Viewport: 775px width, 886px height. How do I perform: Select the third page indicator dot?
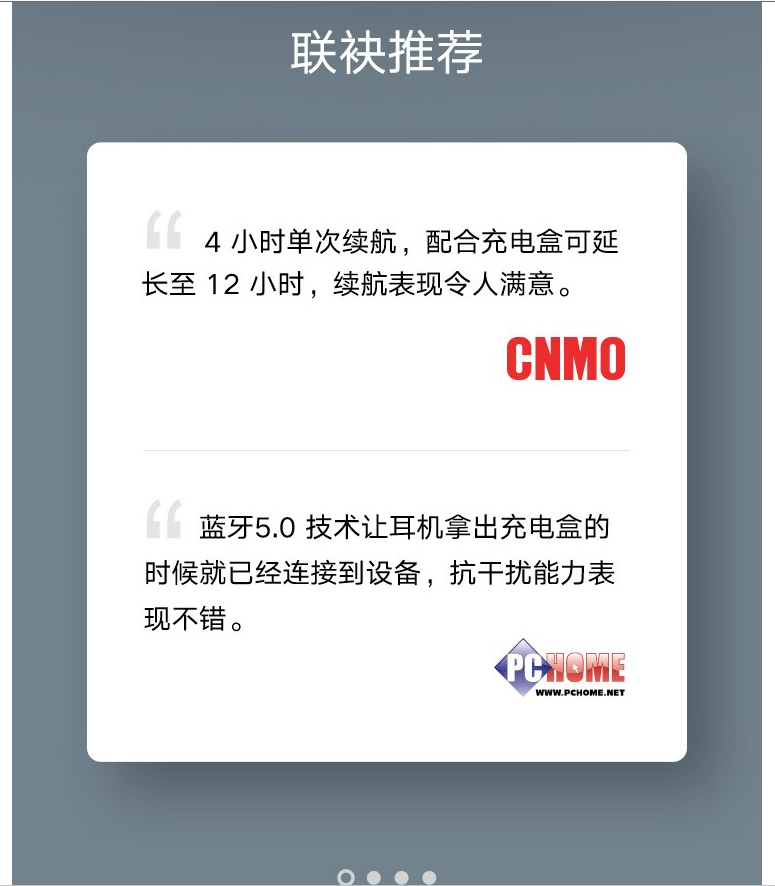pyautogui.click(x=401, y=878)
